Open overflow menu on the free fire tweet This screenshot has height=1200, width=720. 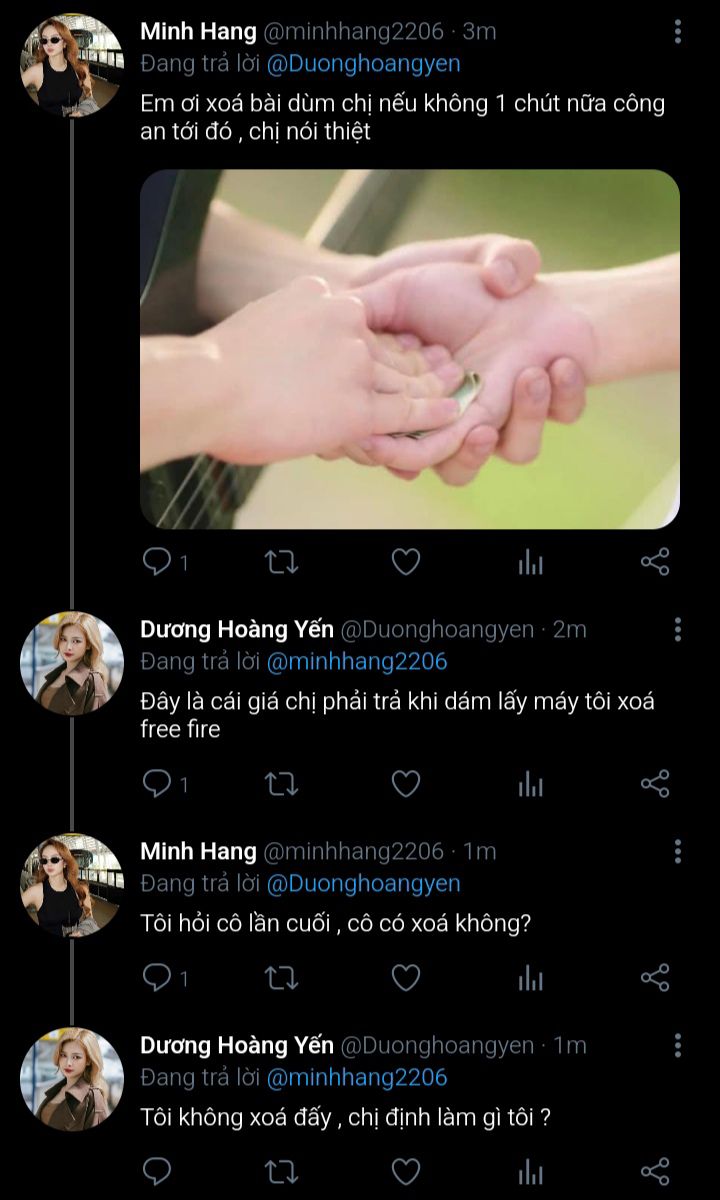point(678,630)
